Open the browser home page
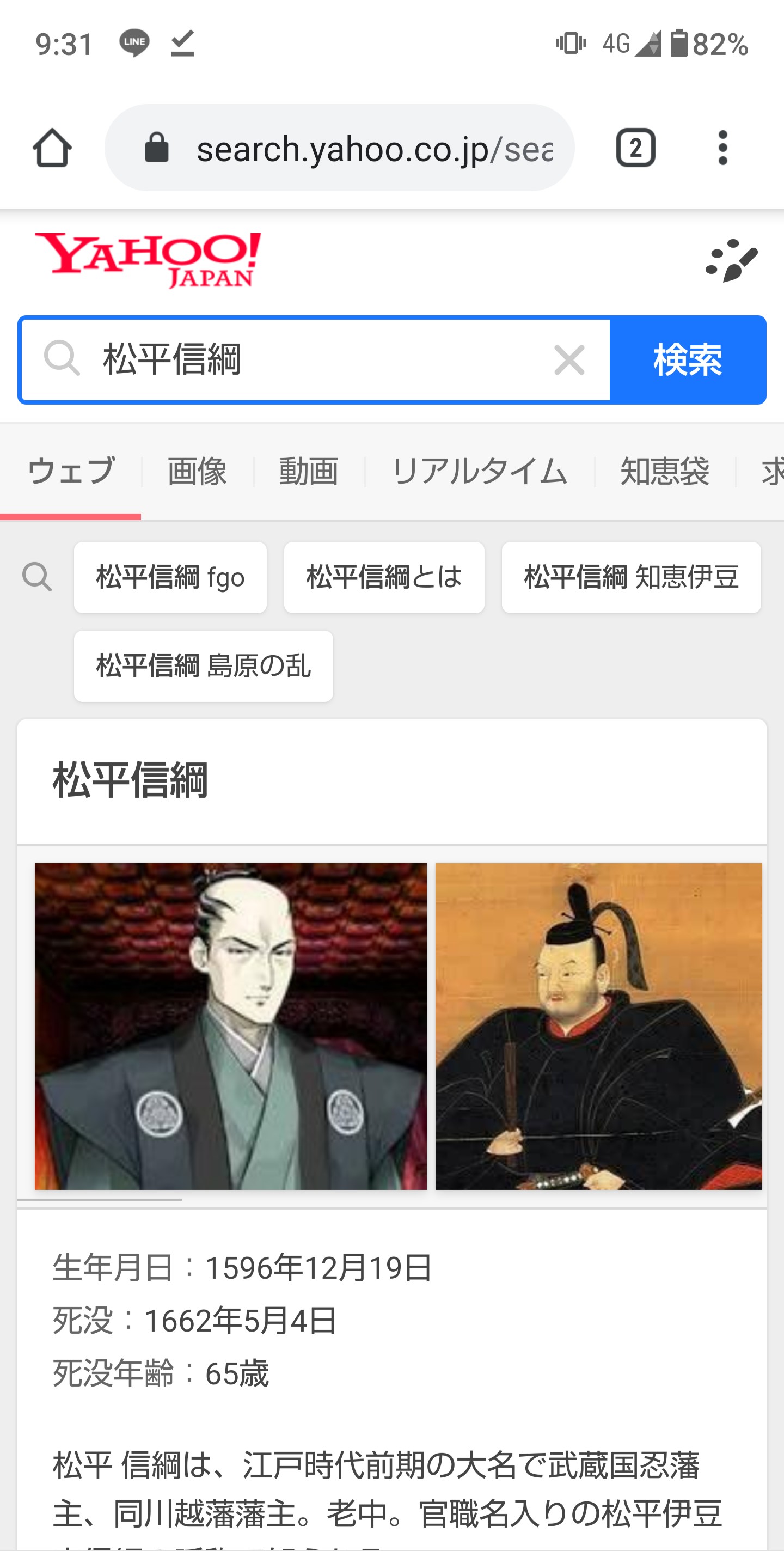 coord(52,148)
